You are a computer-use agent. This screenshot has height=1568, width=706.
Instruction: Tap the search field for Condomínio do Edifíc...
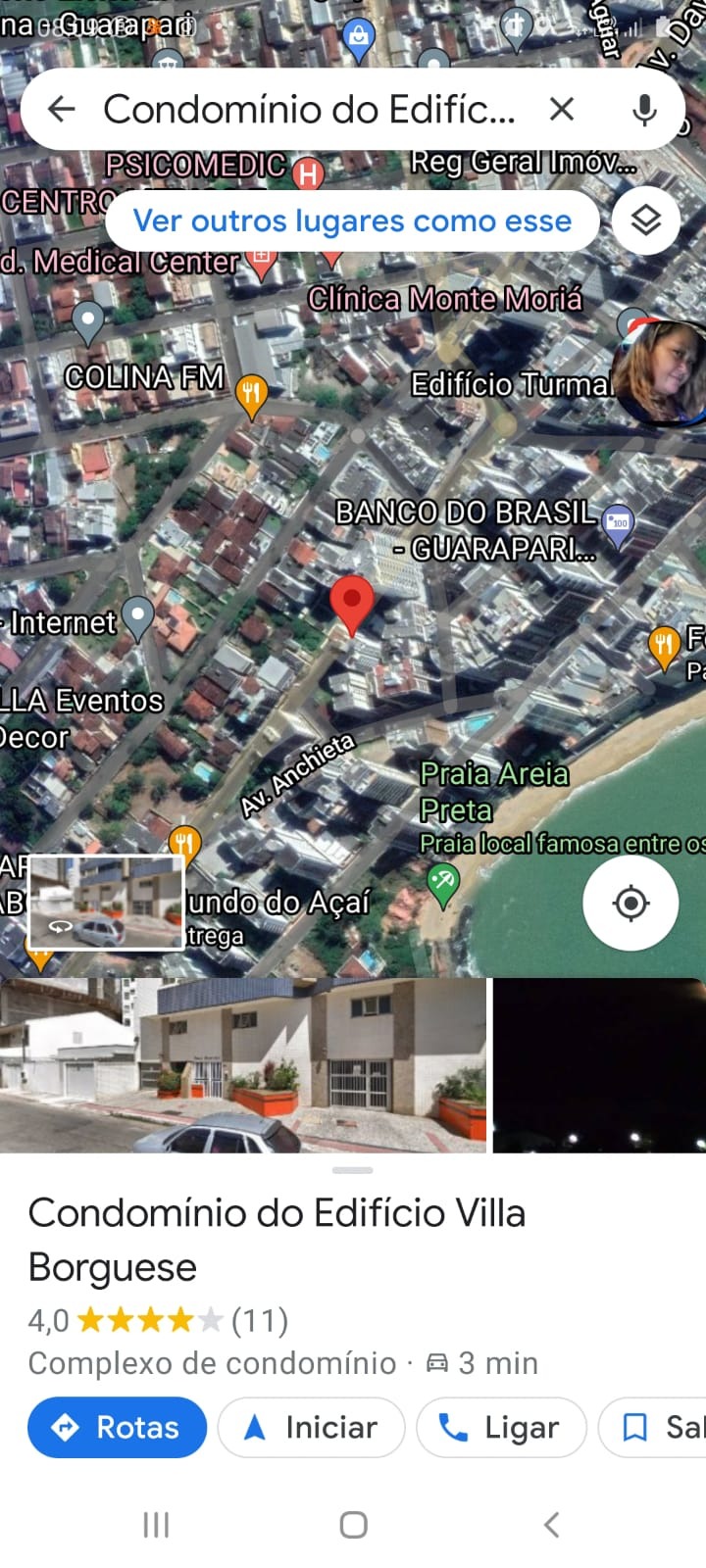pyautogui.click(x=309, y=109)
